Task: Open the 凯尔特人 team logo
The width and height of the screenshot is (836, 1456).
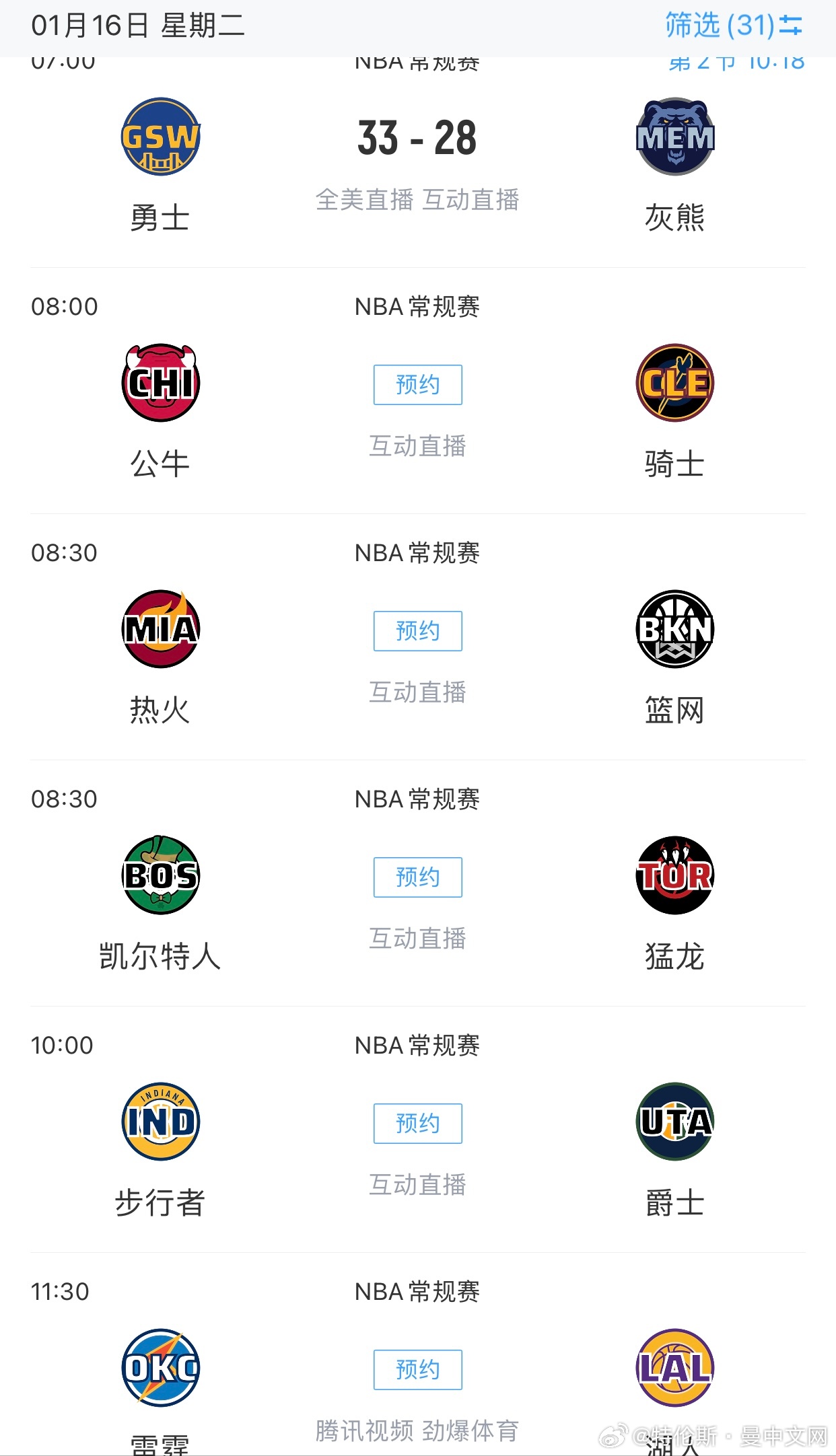Action: click(x=161, y=875)
